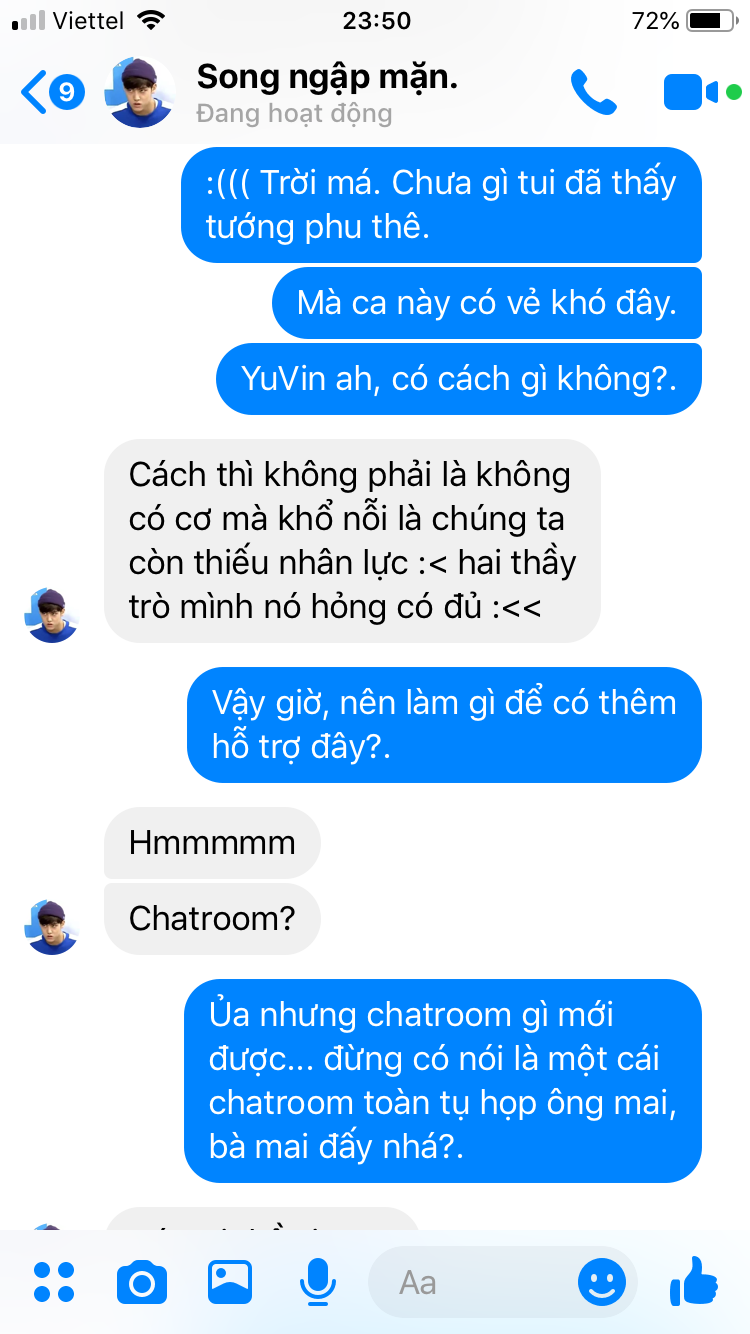The width and height of the screenshot is (750, 1334).
Task: Record a voice message with the microphone
Action: tap(318, 1282)
